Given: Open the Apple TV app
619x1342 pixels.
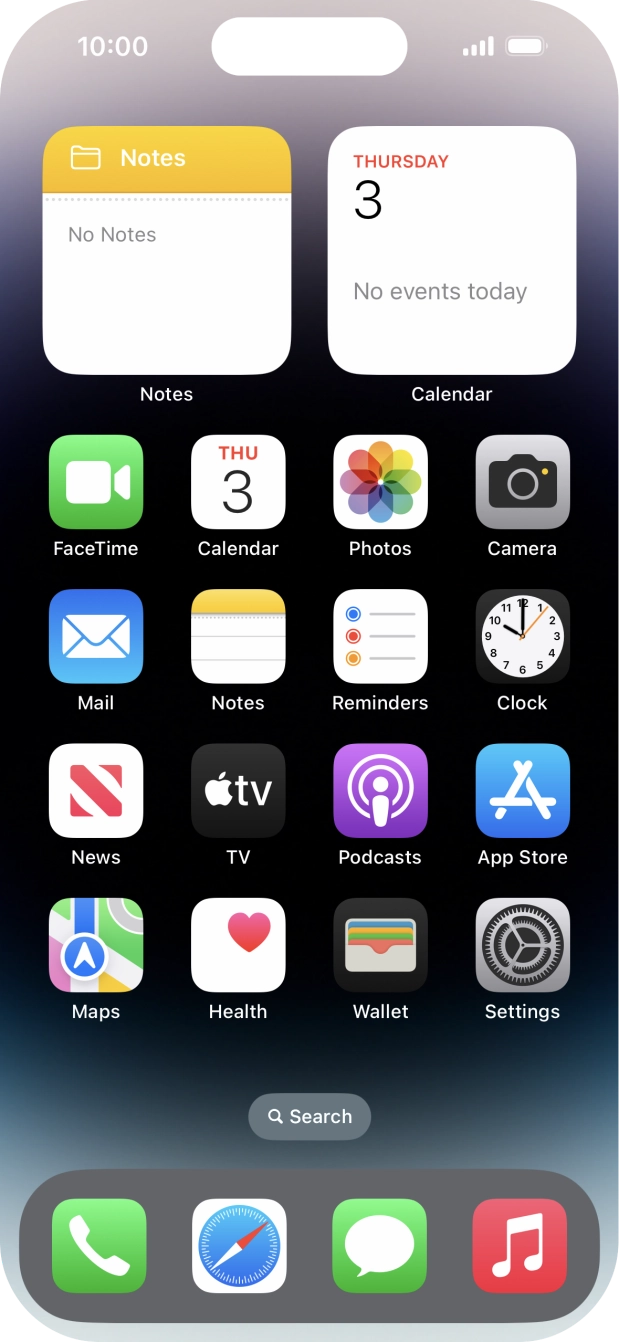Looking at the screenshot, I should tap(238, 790).
